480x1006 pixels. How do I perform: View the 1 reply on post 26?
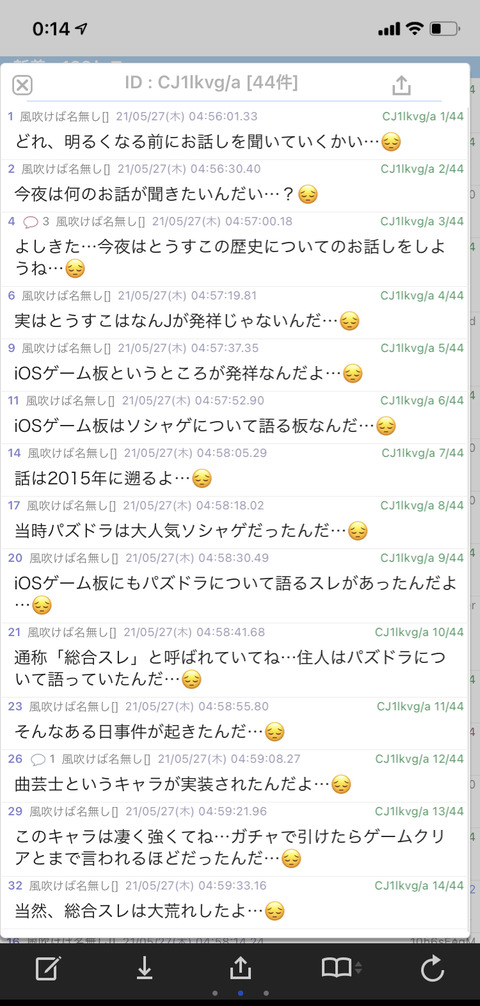[44, 759]
